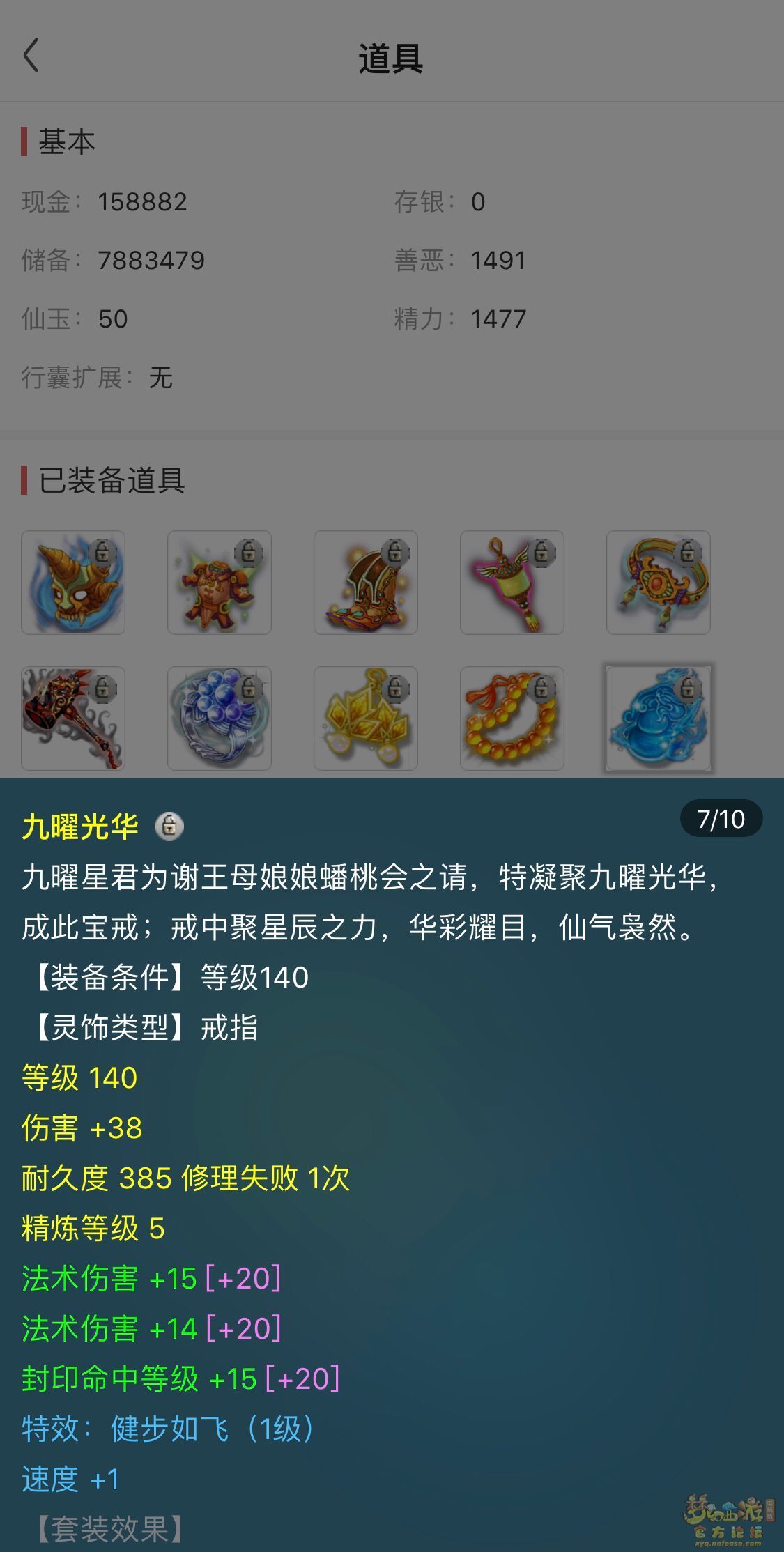Go back from the 道具 page
The width and height of the screenshot is (784, 1552).
(x=31, y=56)
